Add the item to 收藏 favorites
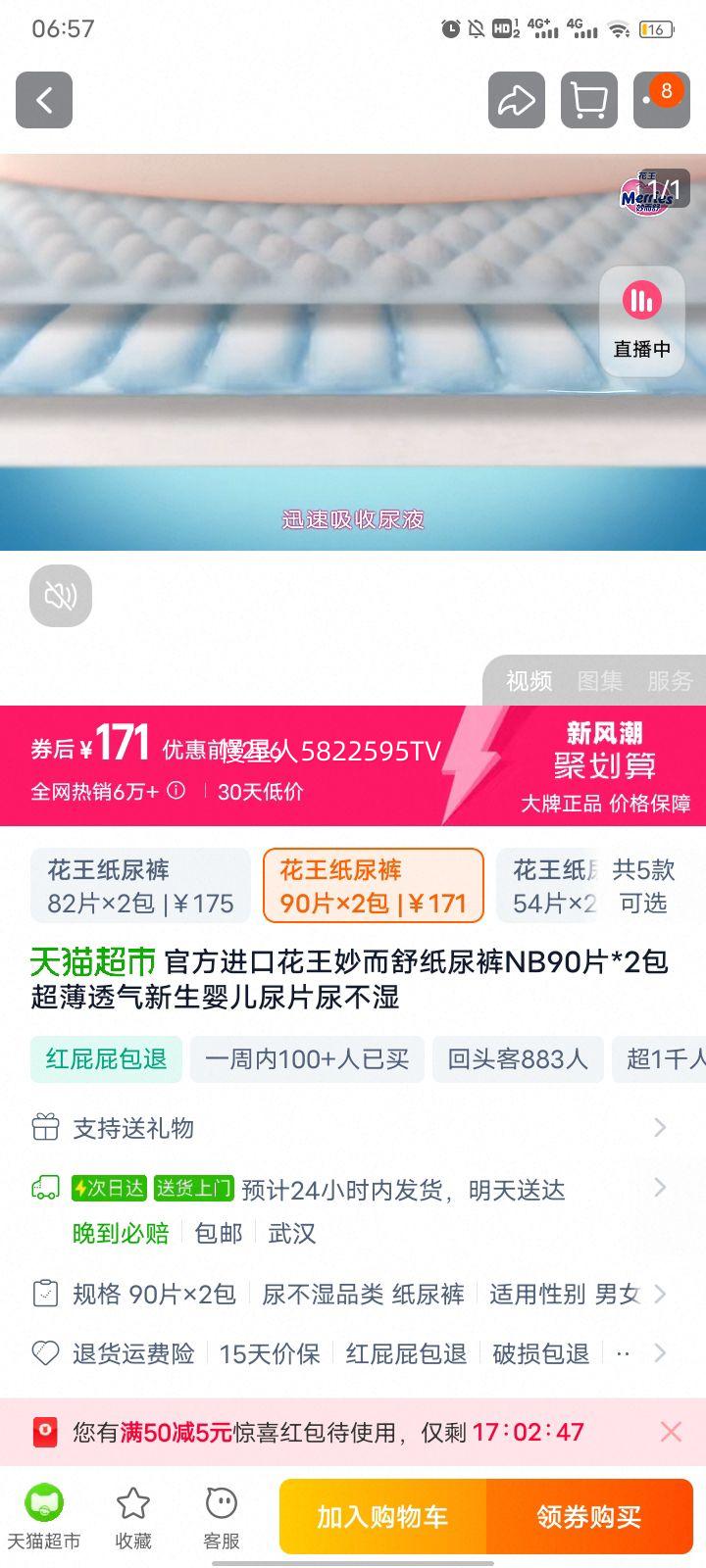706x1568 pixels. (132, 1514)
